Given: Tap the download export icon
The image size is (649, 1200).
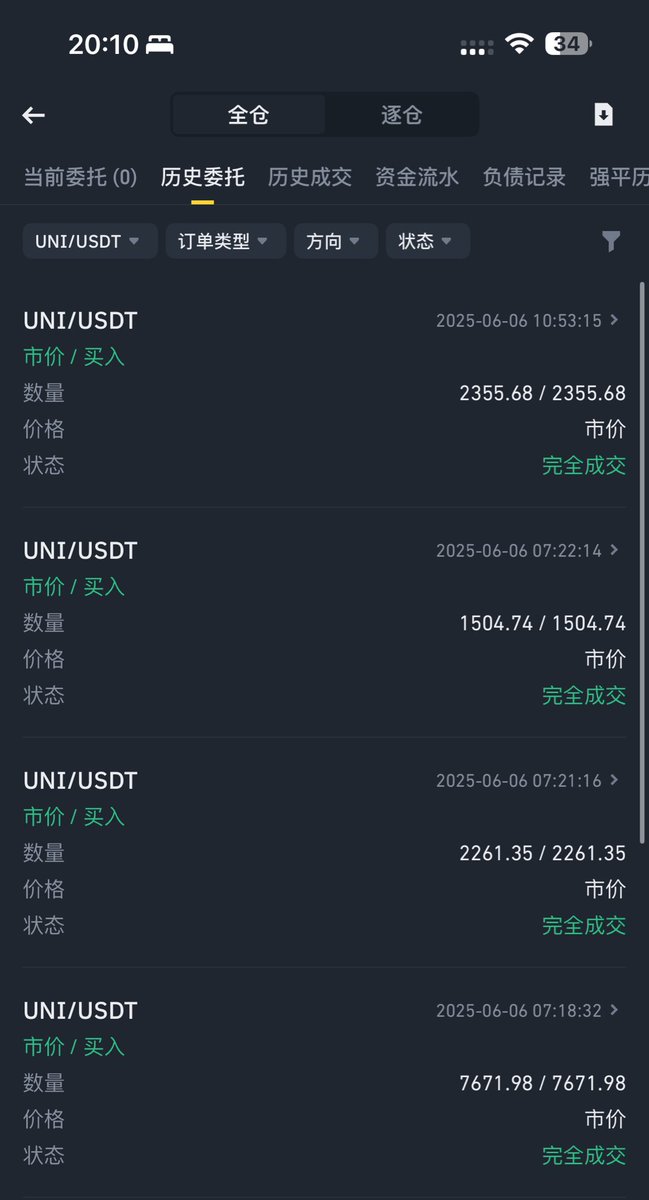Looking at the screenshot, I should (x=603, y=114).
